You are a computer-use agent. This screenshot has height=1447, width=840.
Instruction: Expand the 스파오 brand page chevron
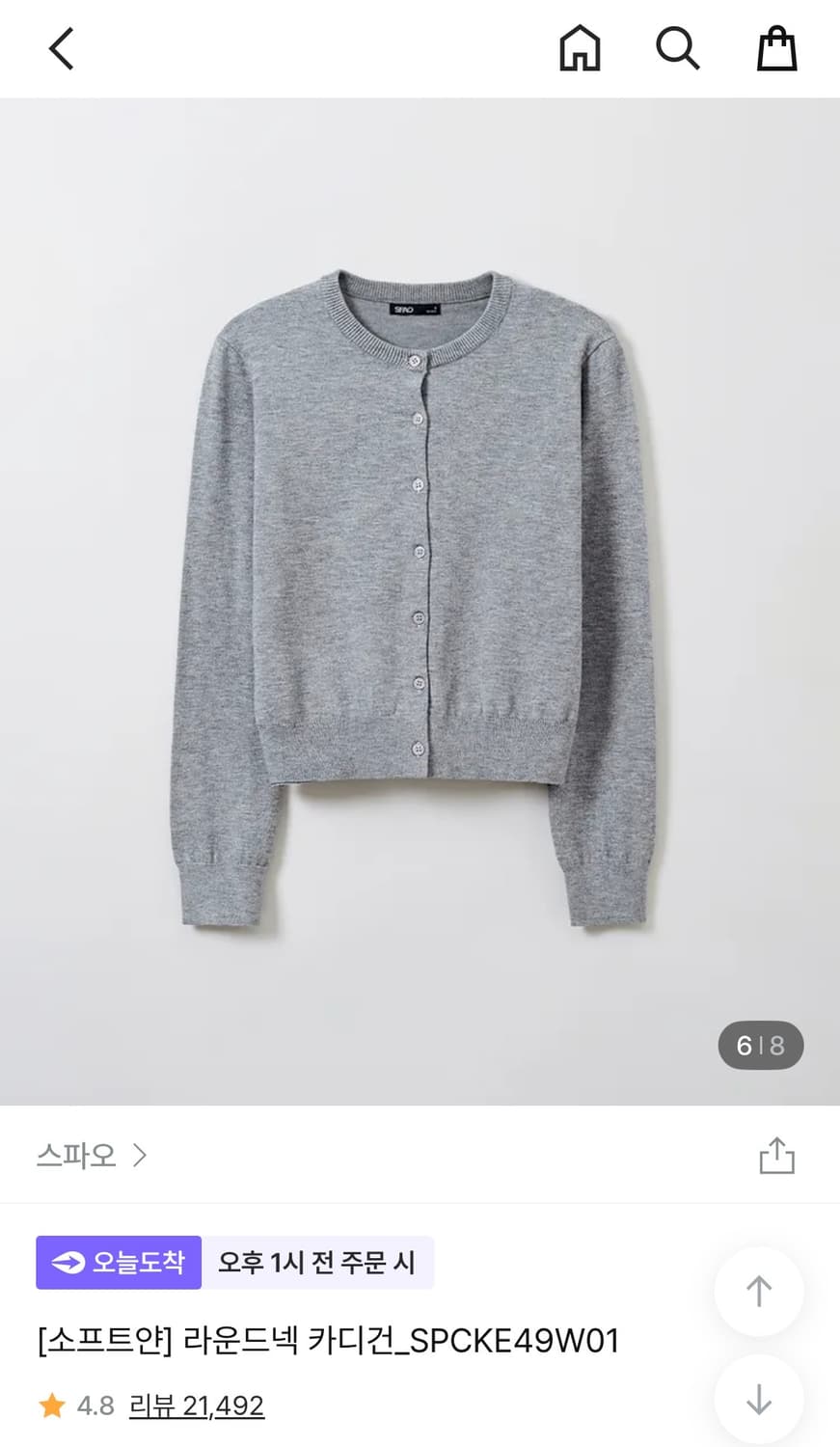click(x=141, y=1155)
